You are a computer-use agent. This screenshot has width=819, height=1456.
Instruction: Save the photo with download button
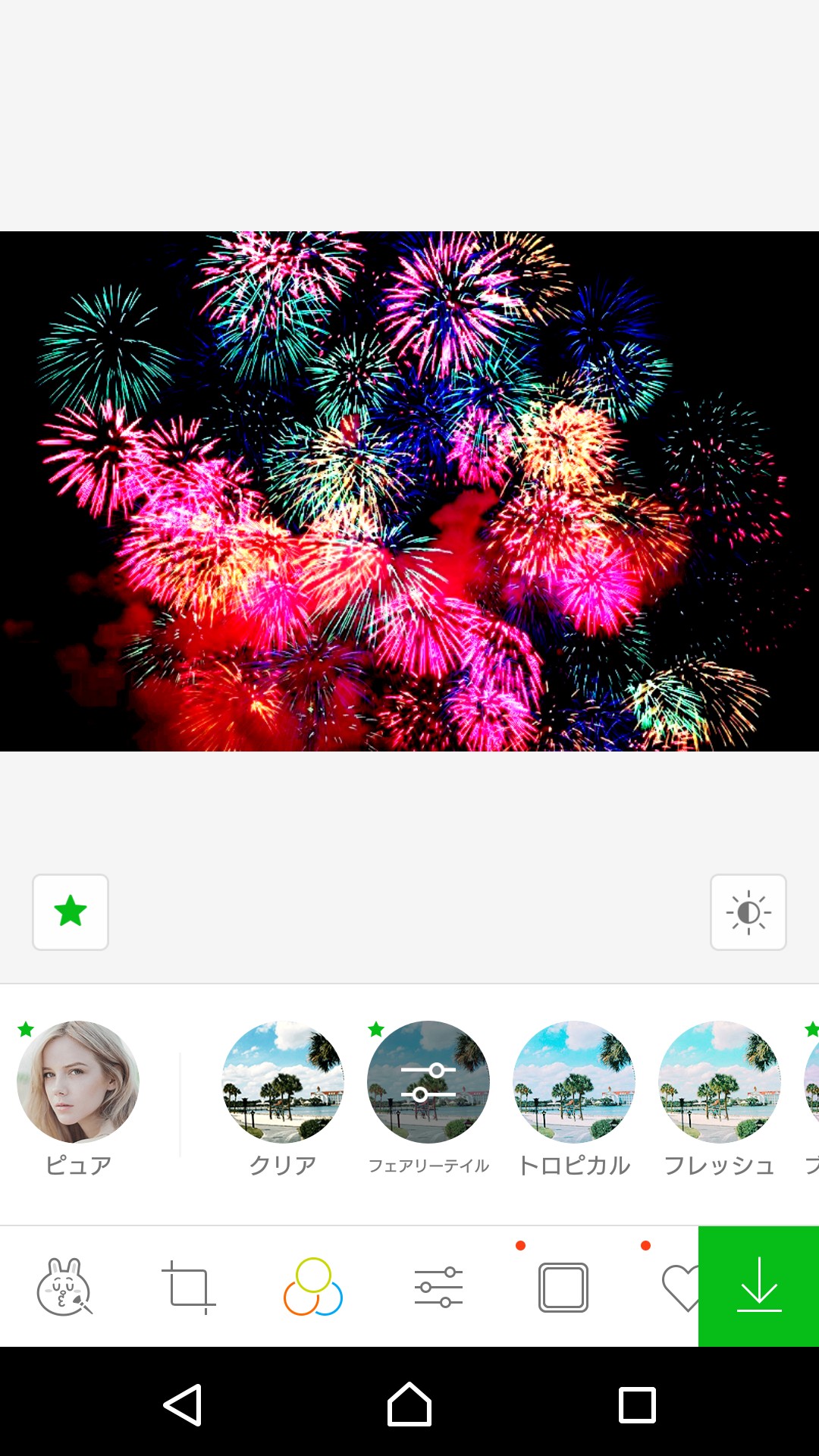[x=758, y=1287]
